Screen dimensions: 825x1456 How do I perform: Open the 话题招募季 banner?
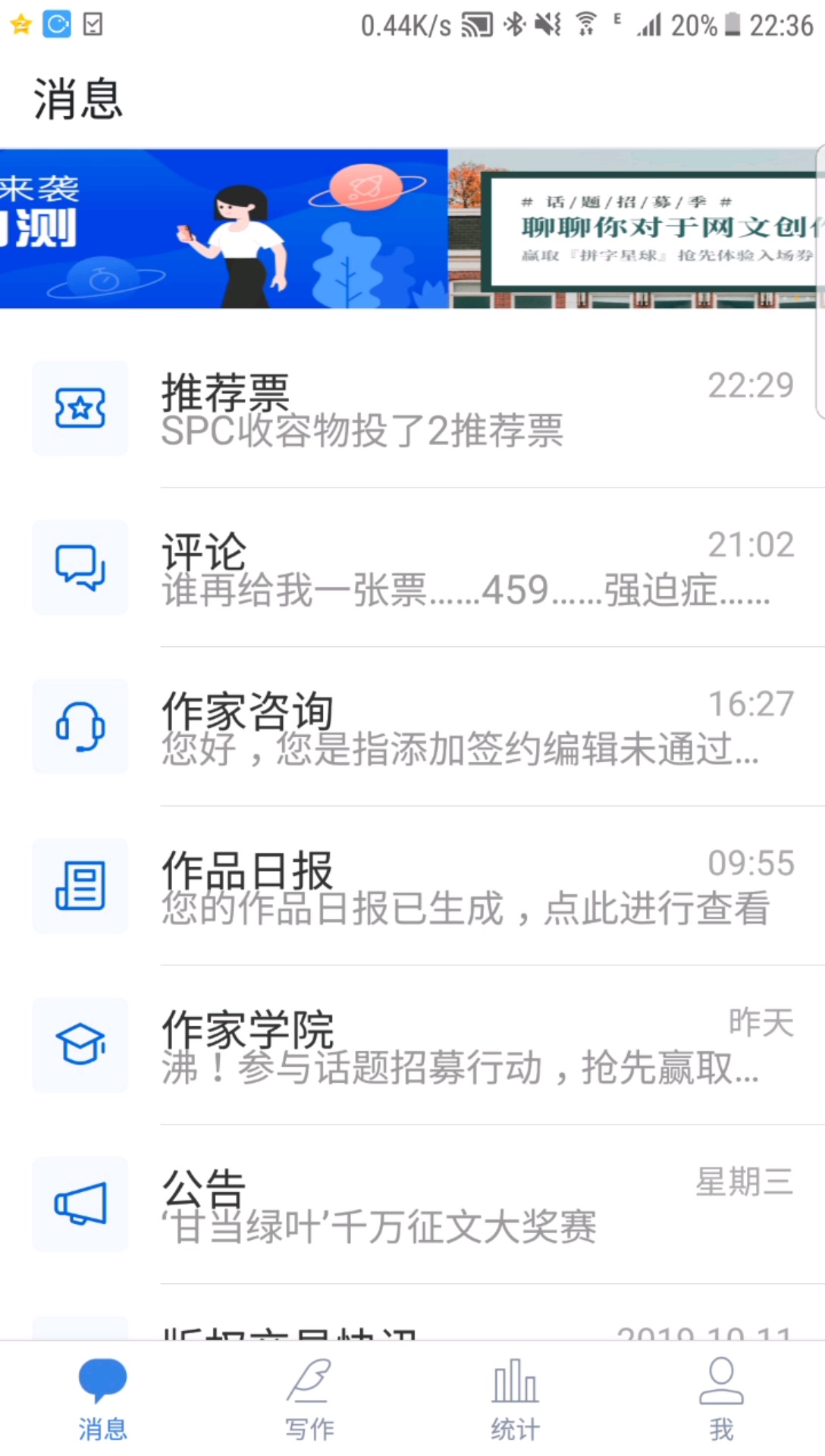point(635,229)
